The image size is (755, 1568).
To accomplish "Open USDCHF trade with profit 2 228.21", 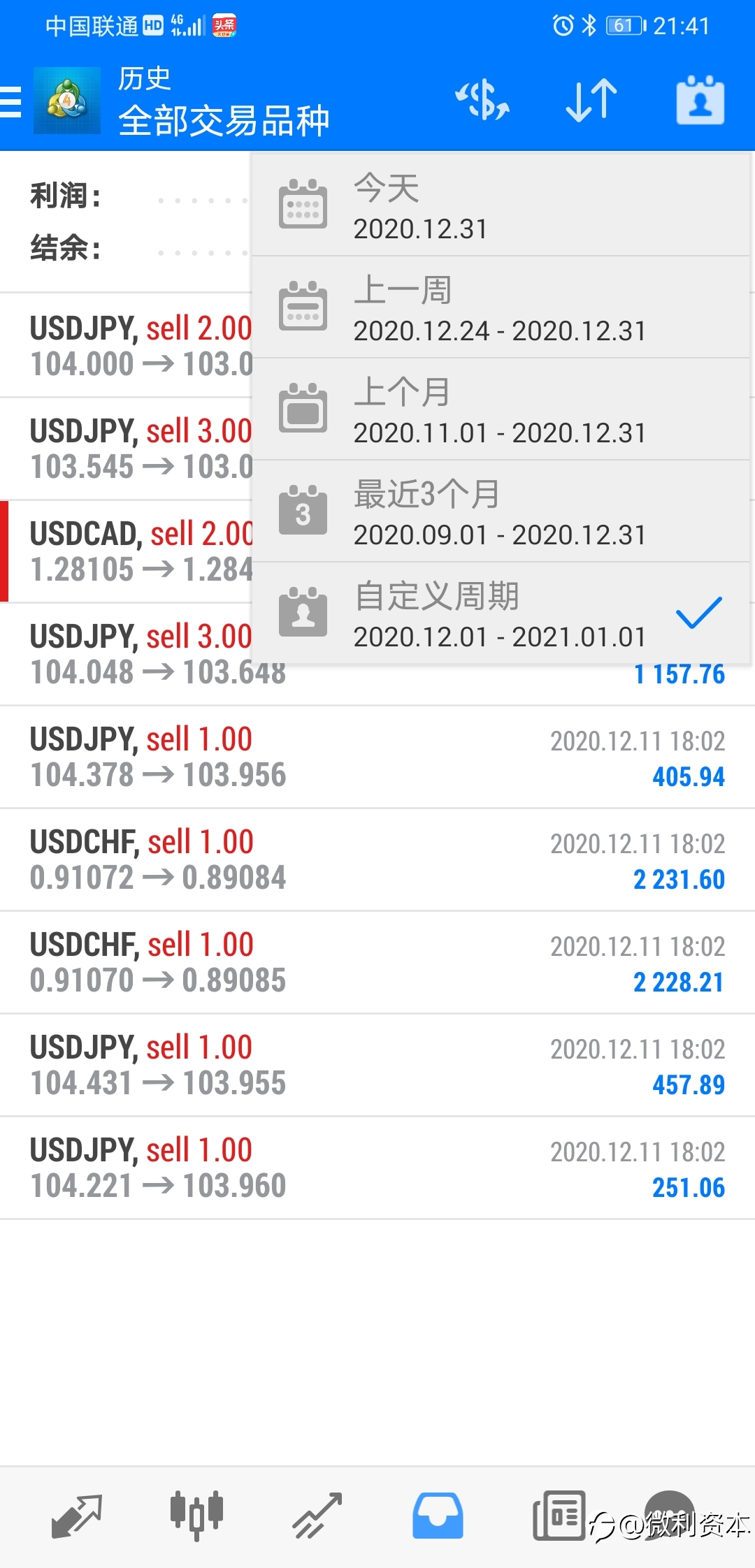I will point(377,963).
